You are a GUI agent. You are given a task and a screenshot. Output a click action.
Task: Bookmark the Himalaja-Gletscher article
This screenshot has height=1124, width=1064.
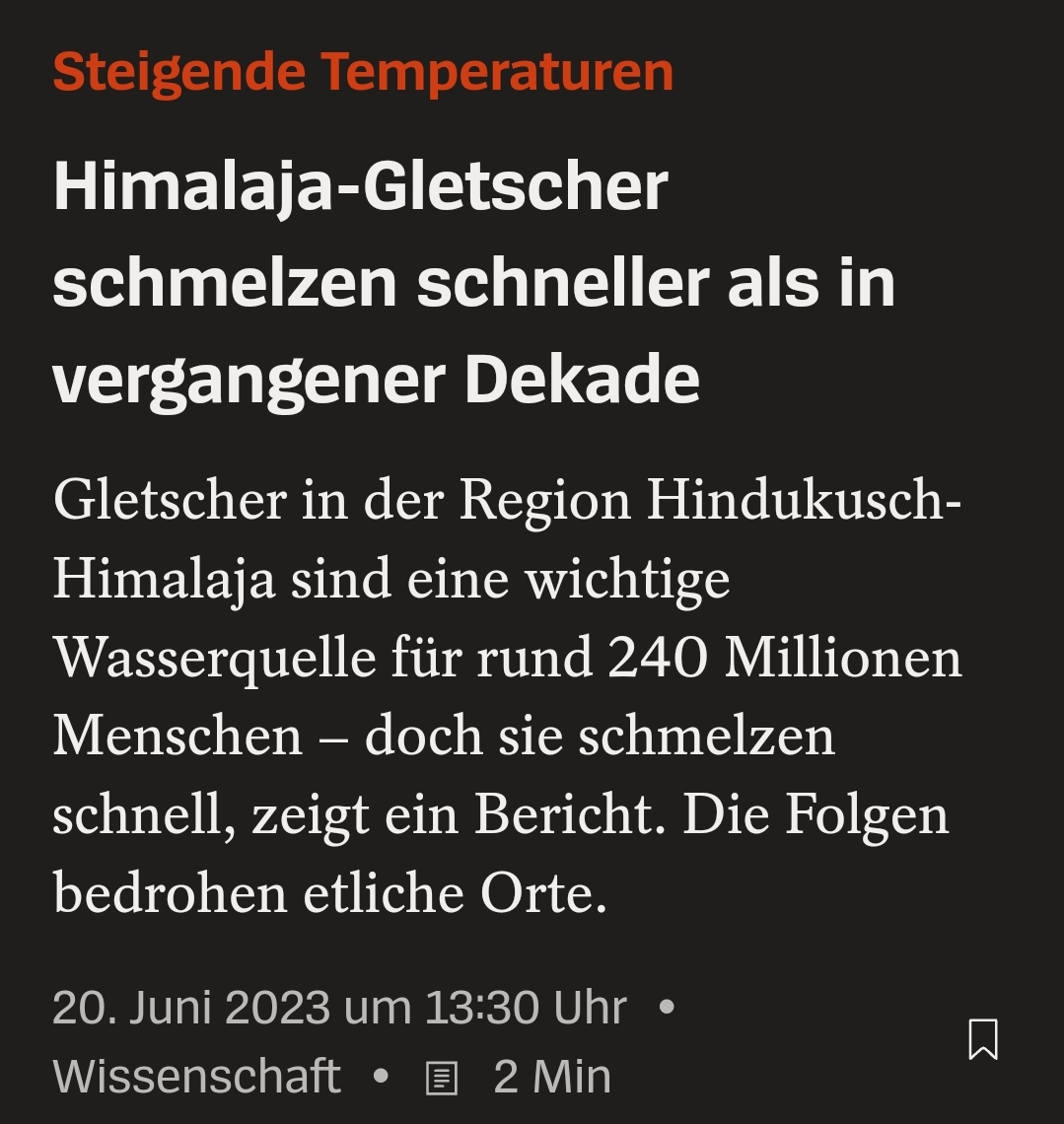(982, 1039)
